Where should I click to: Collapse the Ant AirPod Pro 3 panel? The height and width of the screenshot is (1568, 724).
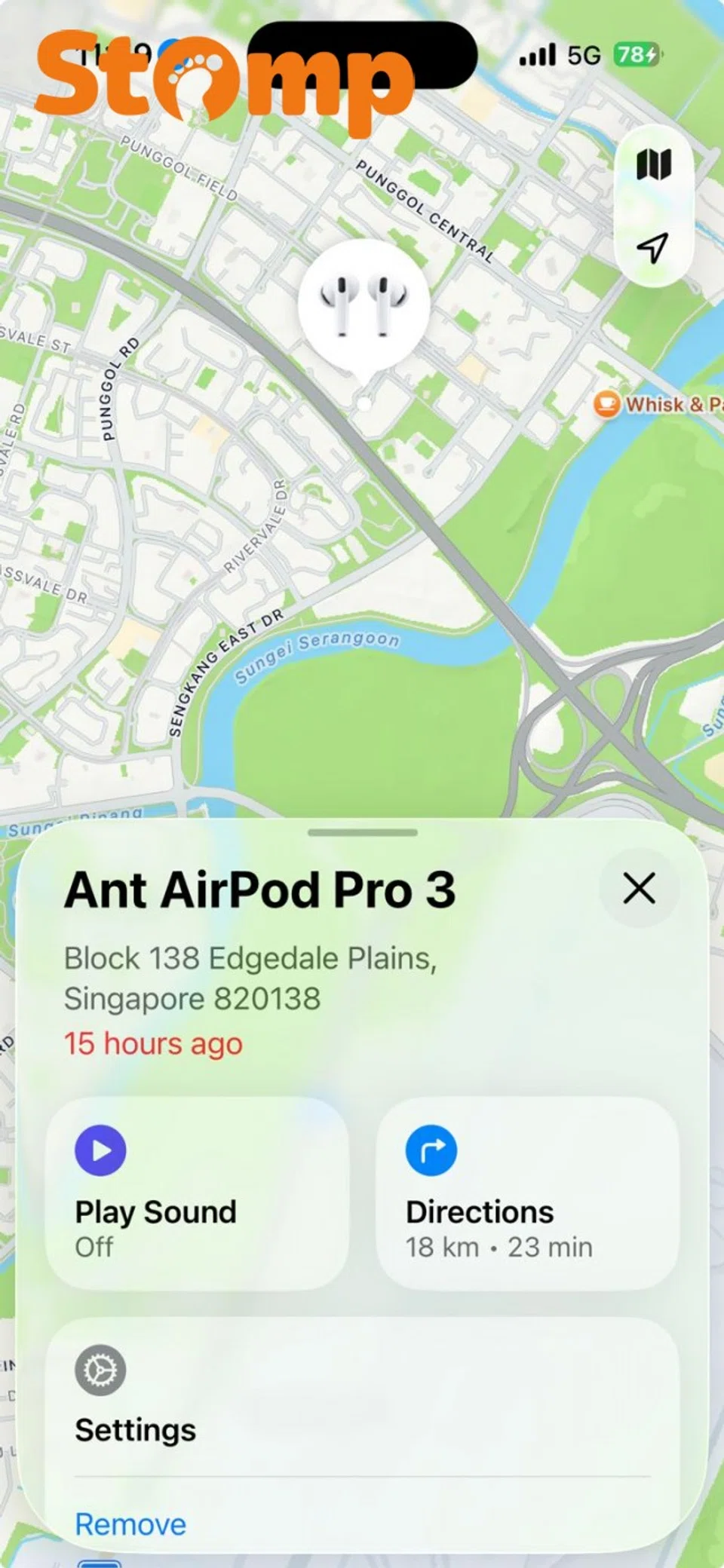click(638, 889)
